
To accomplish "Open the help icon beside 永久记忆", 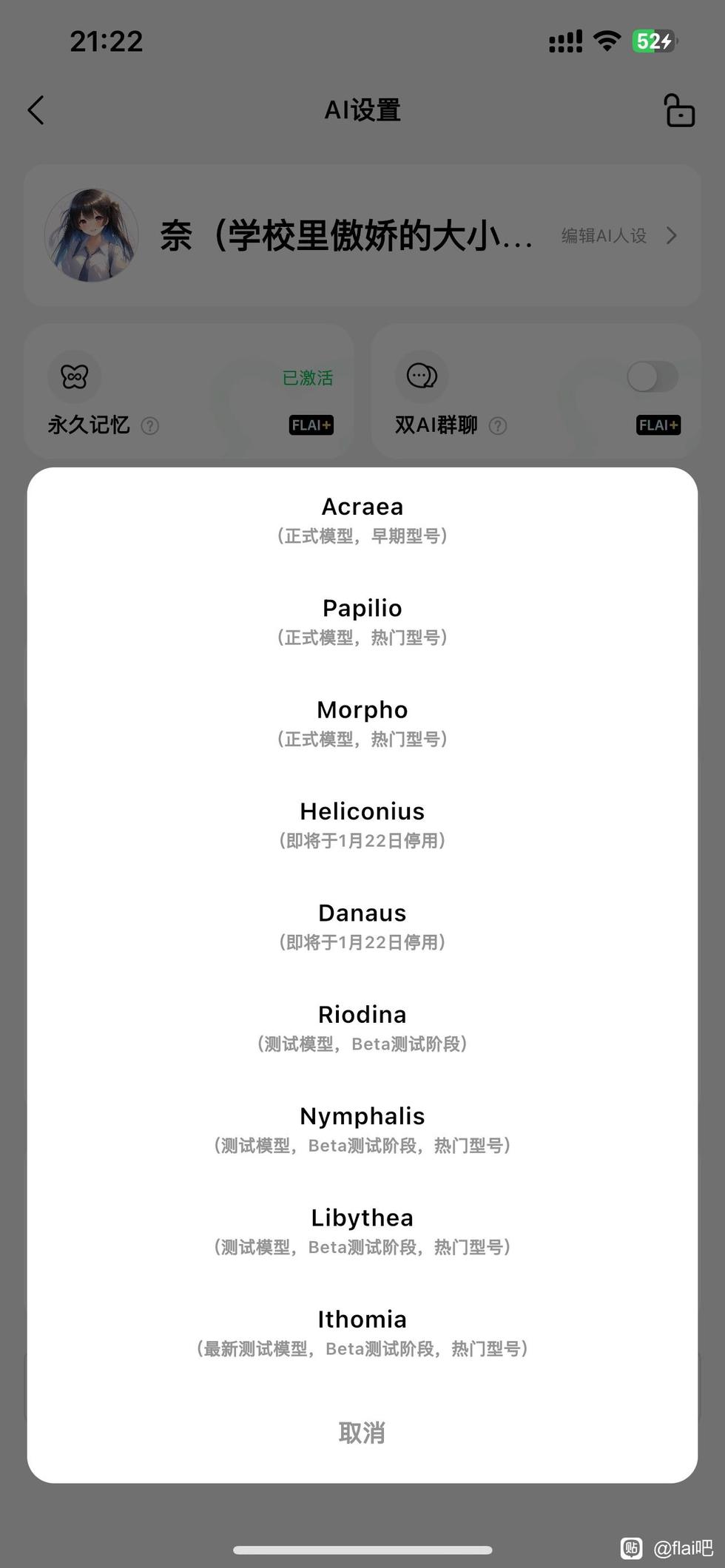I will (x=150, y=426).
